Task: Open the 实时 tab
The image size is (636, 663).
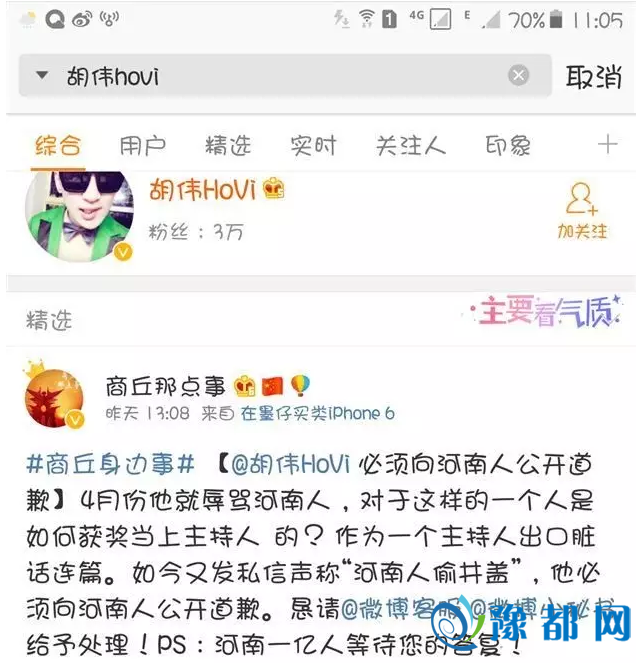Action: [x=313, y=146]
